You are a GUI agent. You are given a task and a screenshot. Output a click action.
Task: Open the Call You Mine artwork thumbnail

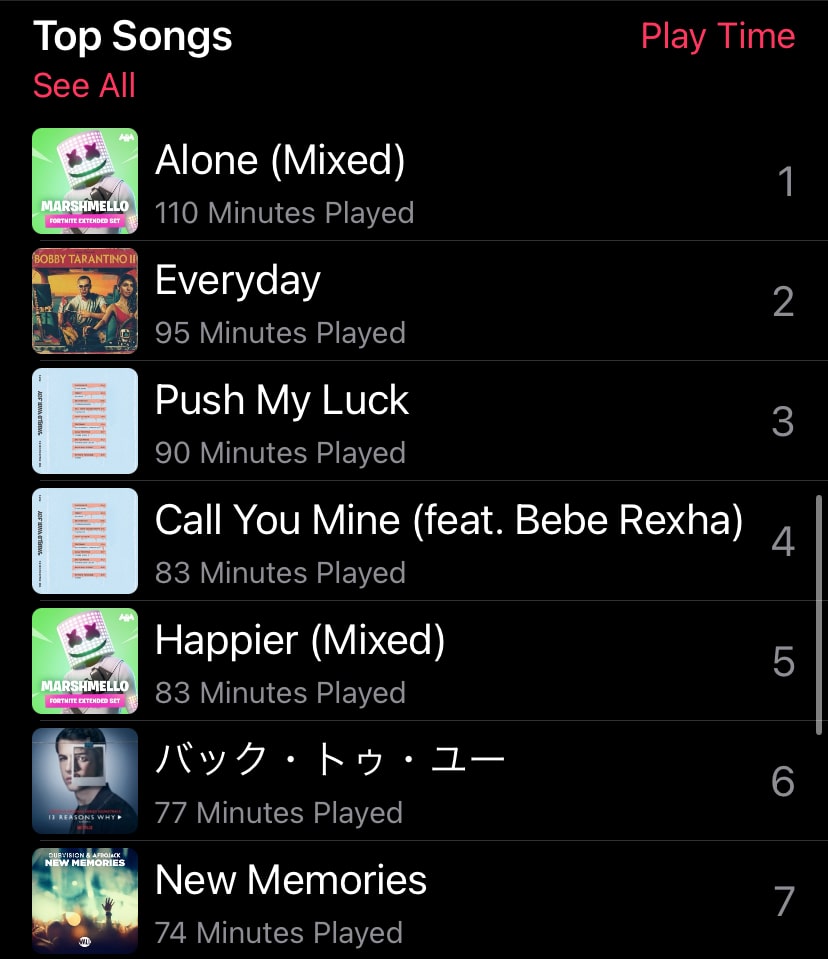(x=84, y=540)
